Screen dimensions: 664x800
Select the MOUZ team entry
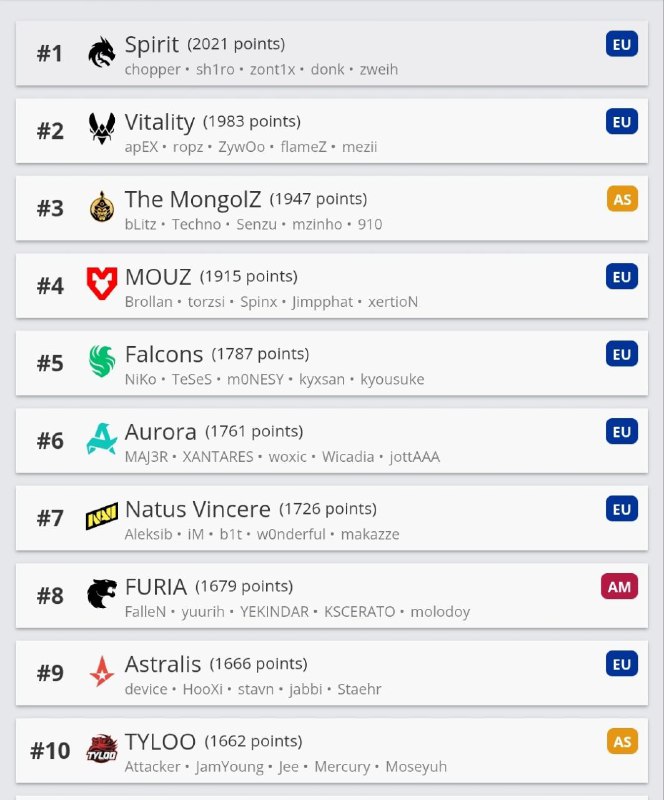330,286
